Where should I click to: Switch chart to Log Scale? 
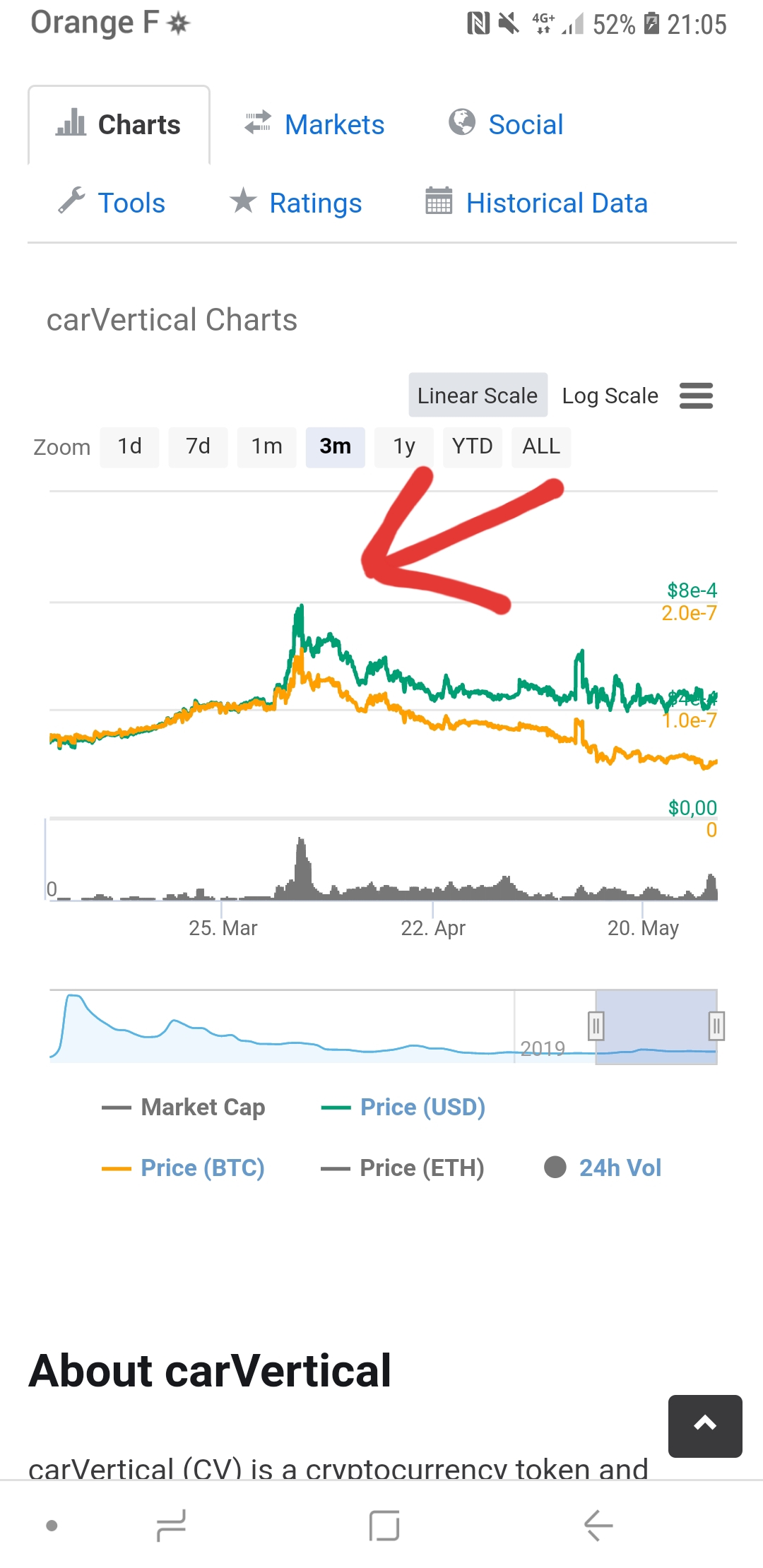pos(610,396)
